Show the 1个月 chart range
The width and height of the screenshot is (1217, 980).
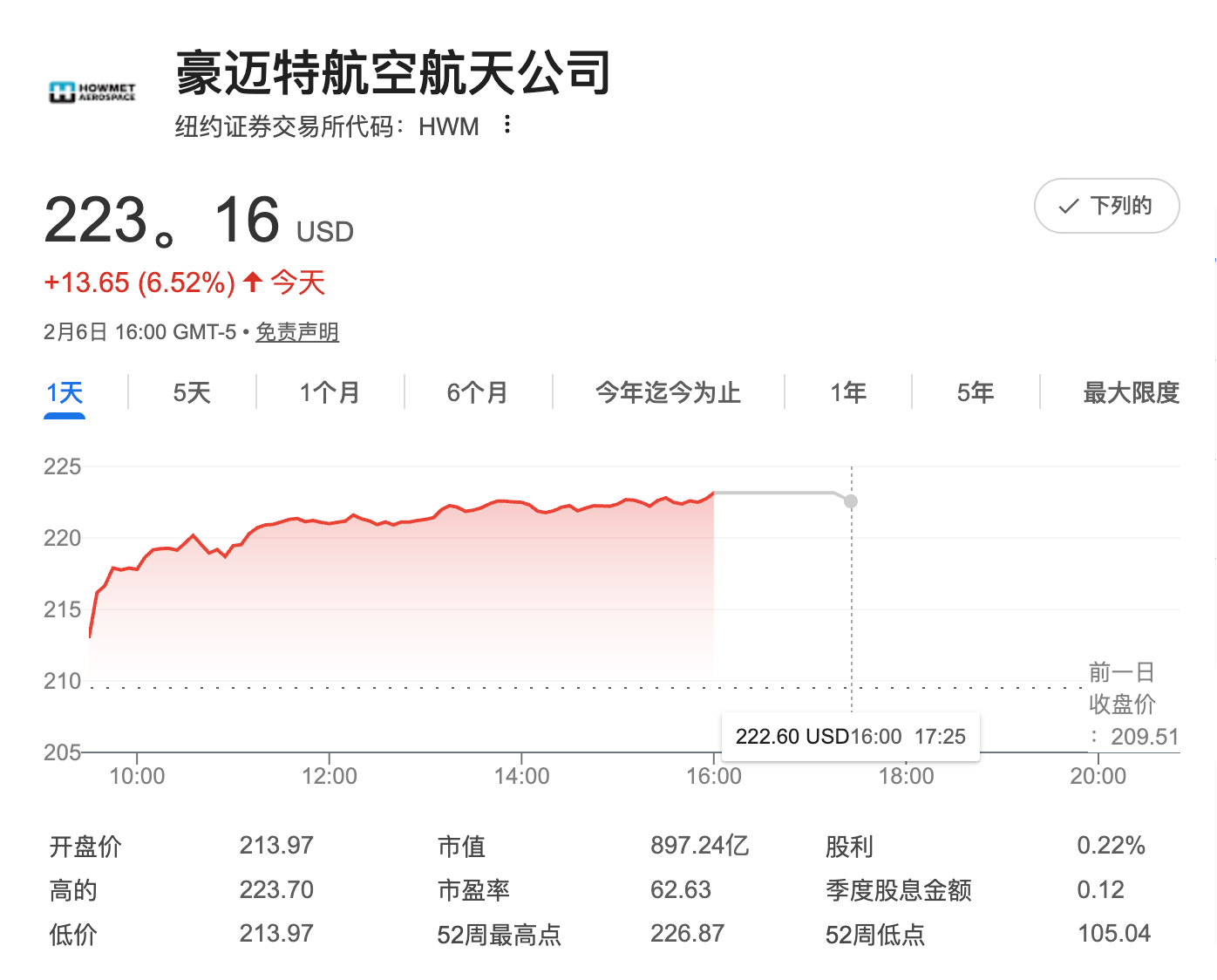(x=330, y=393)
